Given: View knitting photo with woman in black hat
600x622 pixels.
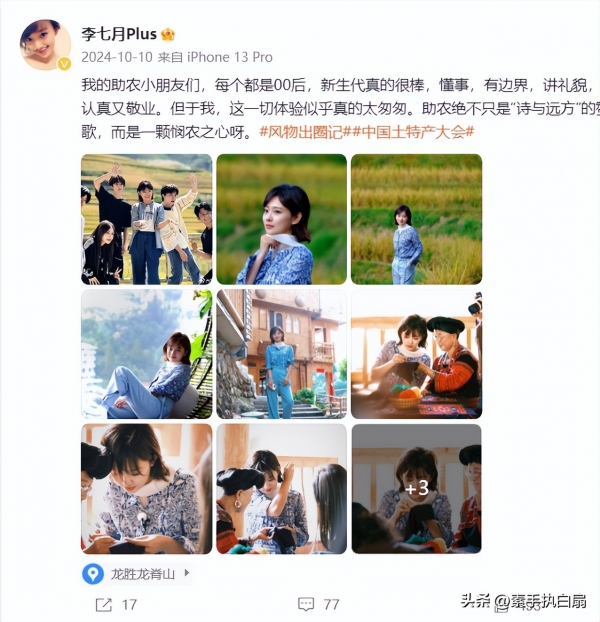Looking at the screenshot, I should point(416,354).
